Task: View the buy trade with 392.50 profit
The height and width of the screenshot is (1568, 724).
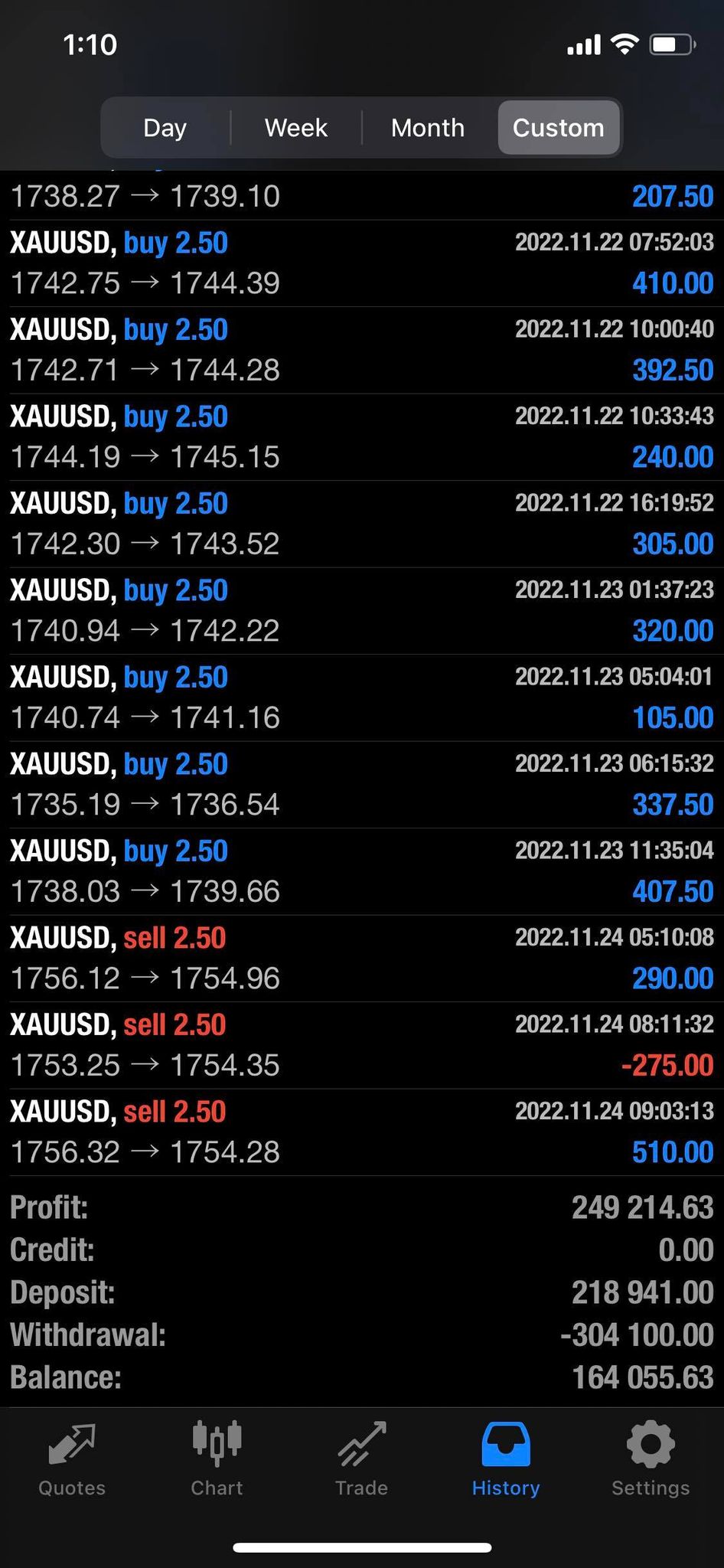Action: coord(361,350)
